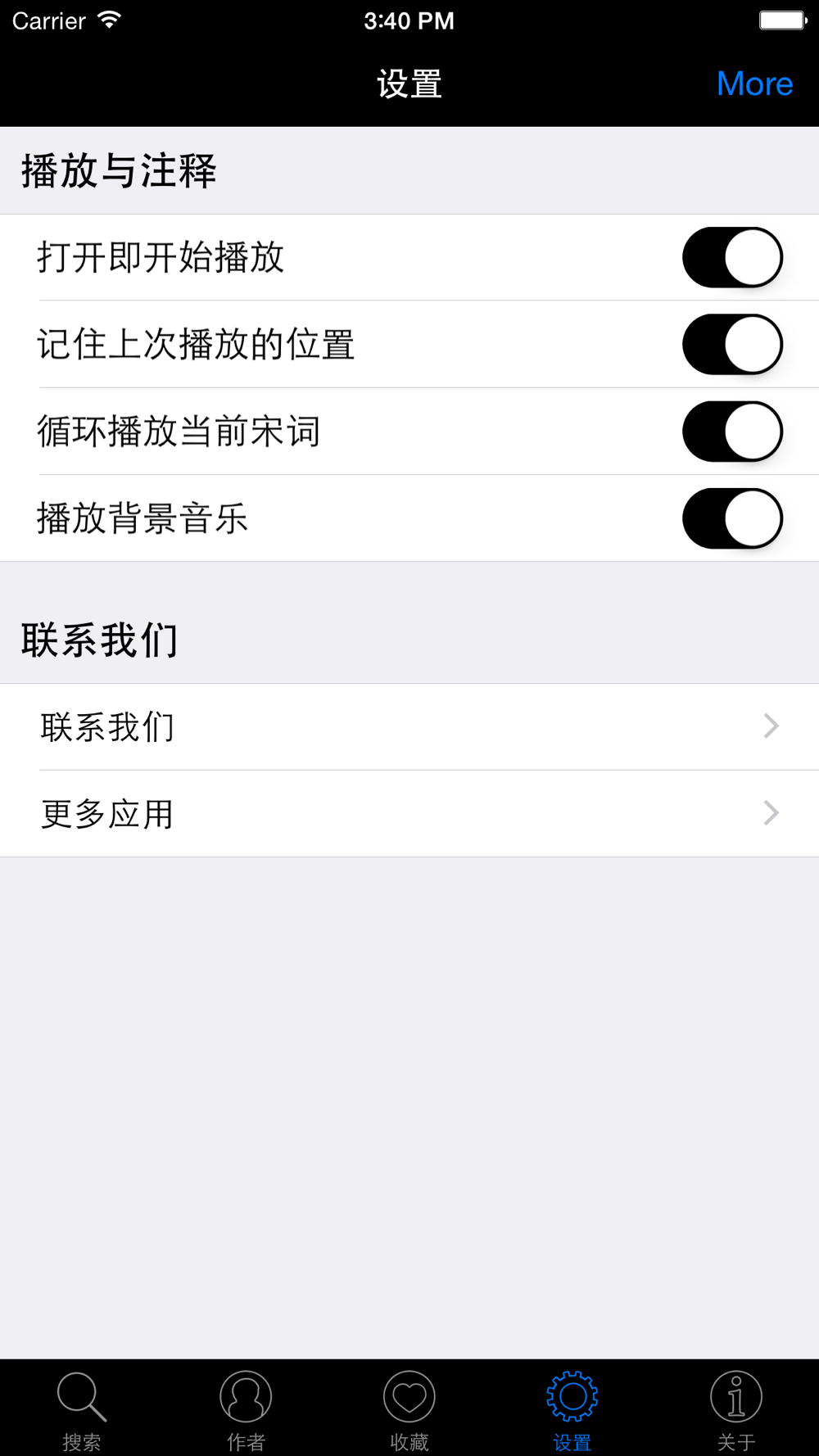This screenshot has height=1456, width=819.
Task: Toggle 打开即开始播放 switch
Action: pyautogui.click(x=733, y=257)
